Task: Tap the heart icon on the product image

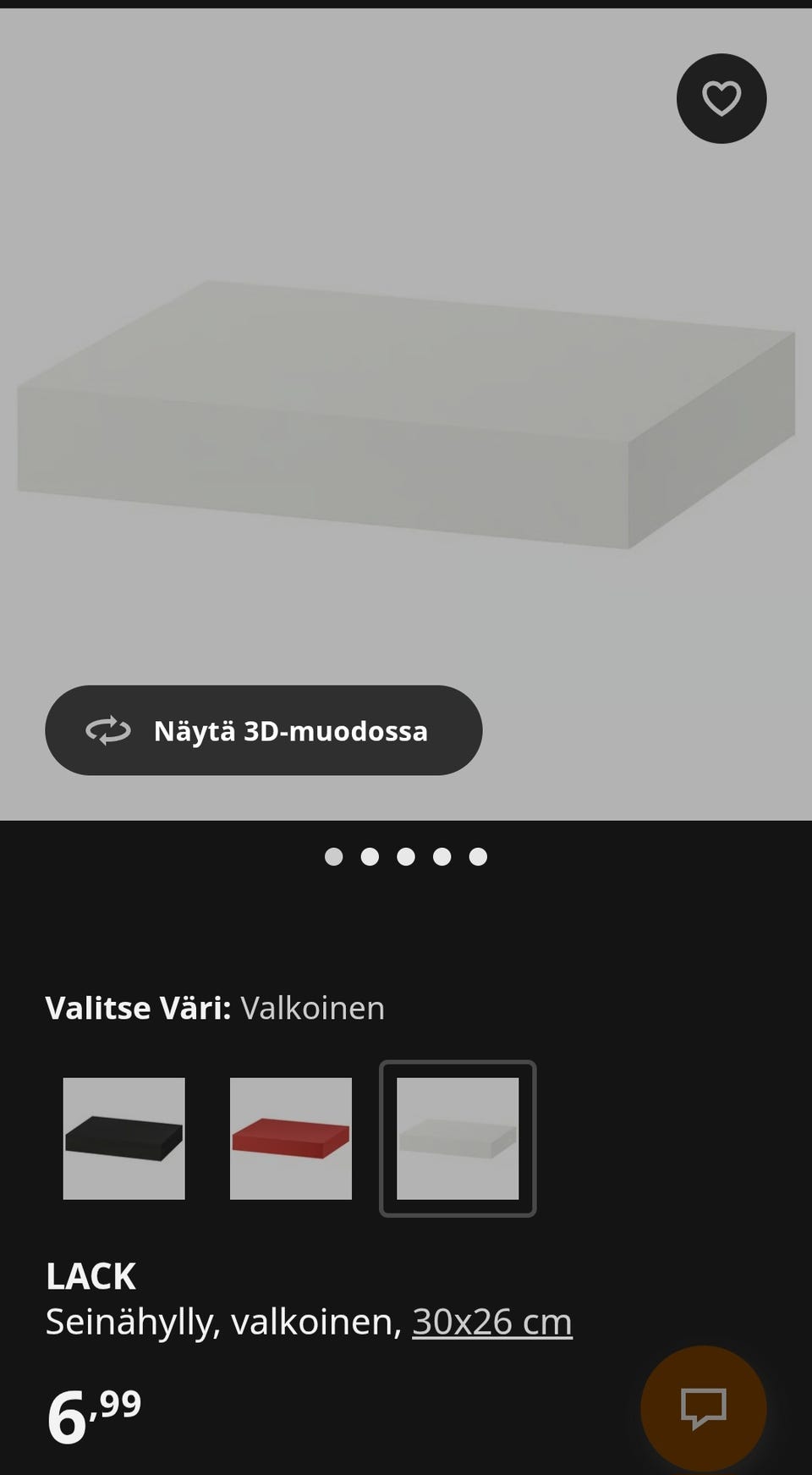Action: click(721, 98)
